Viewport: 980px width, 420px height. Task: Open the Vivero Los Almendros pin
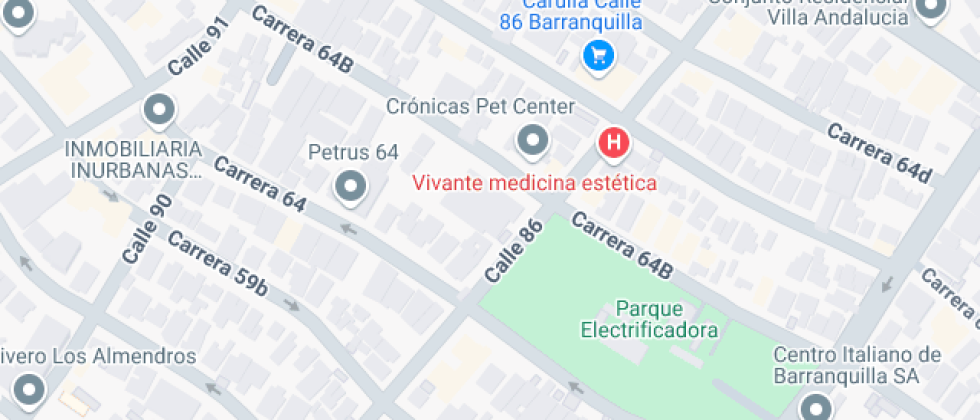(28, 389)
